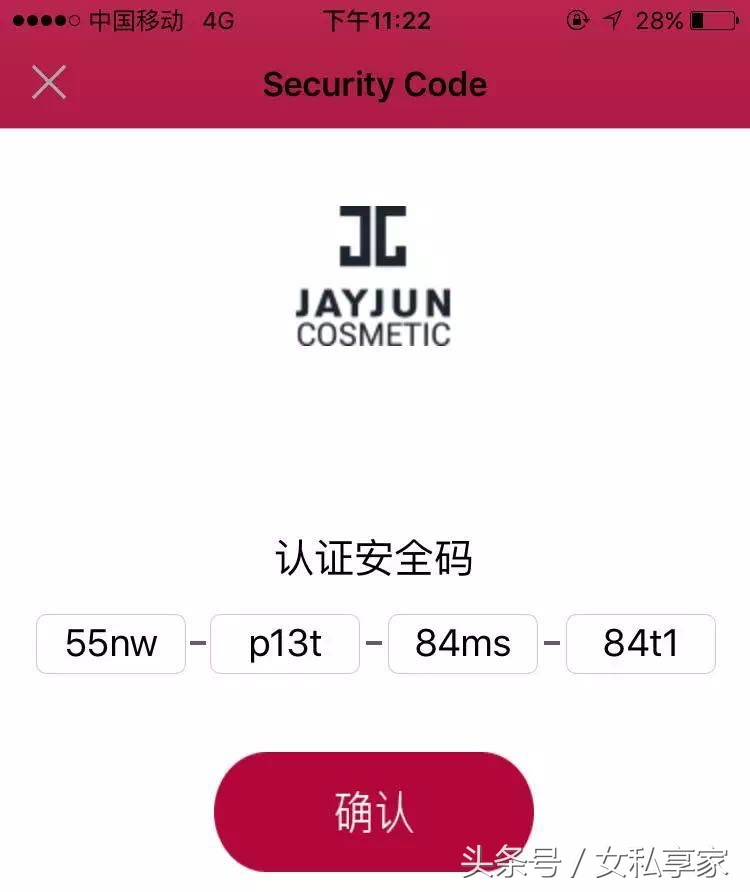The width and height of the screenshot is (750, 892).
Task: Tap the 4G network indicator
Action: coord(218,20)
